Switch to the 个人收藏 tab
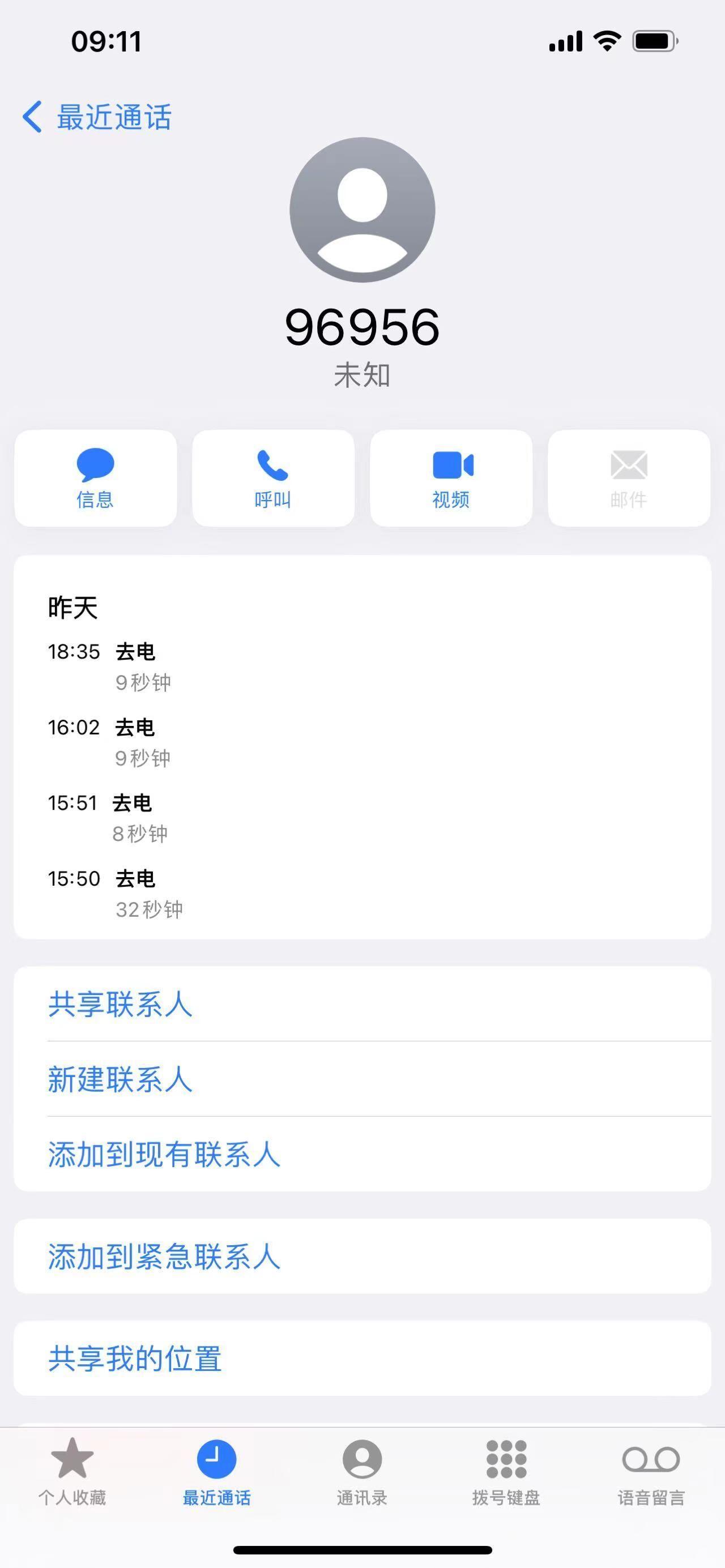The height and width of the screenshot is (1568, 725). tap(72, 1472)
